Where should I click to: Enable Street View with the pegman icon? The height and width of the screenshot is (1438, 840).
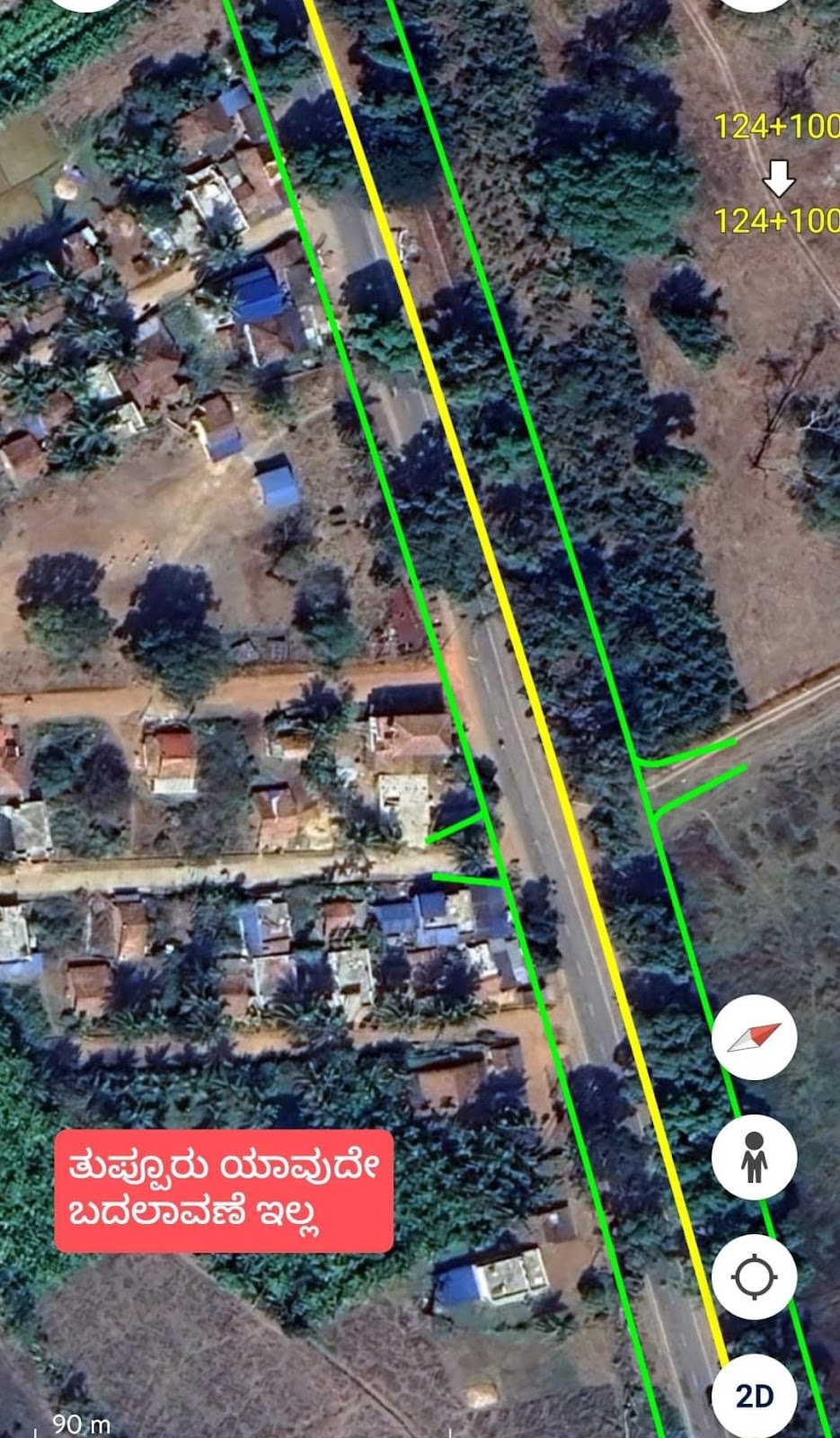754,1157
